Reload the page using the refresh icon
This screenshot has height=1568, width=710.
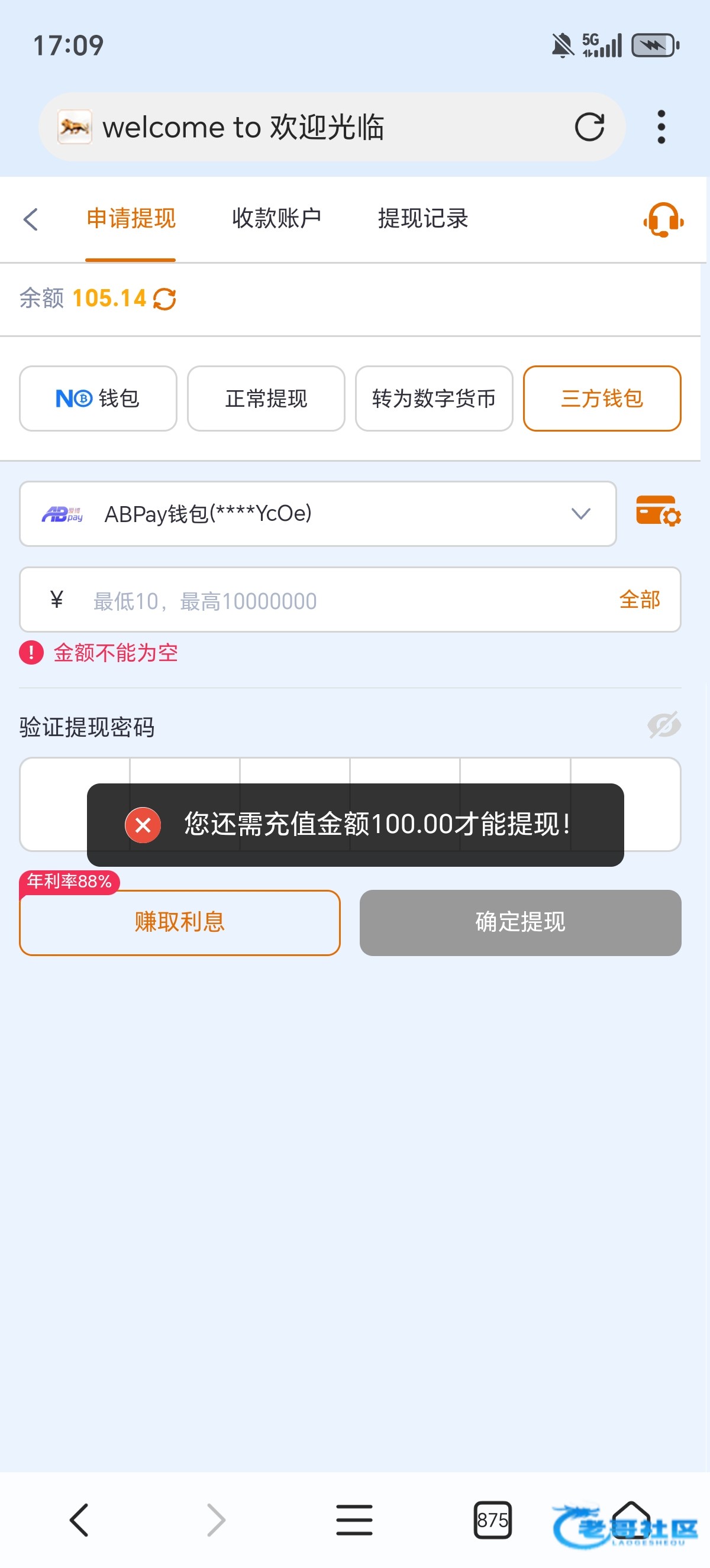pyautogui.click(x=589, y=127)
